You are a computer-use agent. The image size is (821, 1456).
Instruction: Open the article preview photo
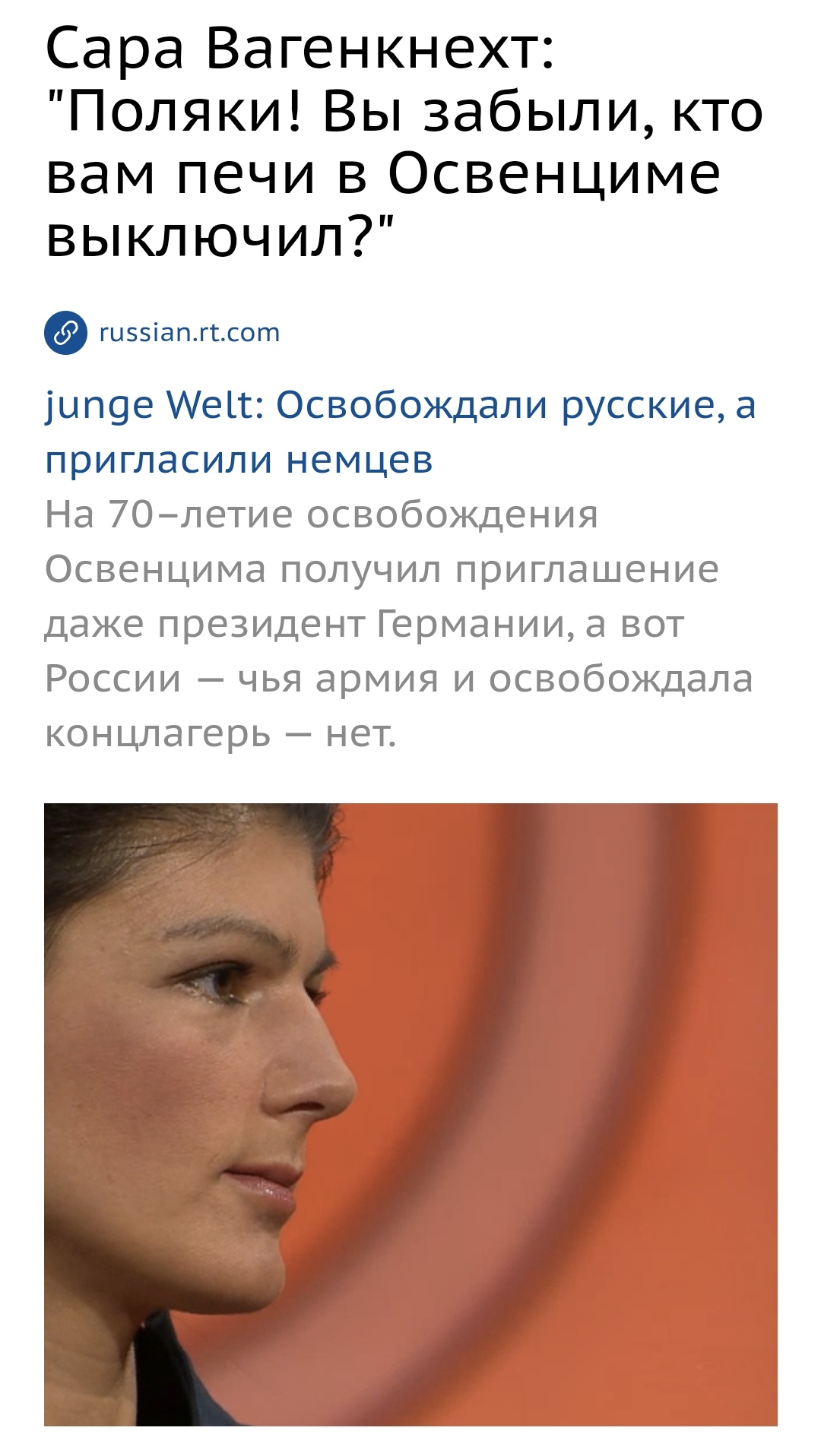410,1114
